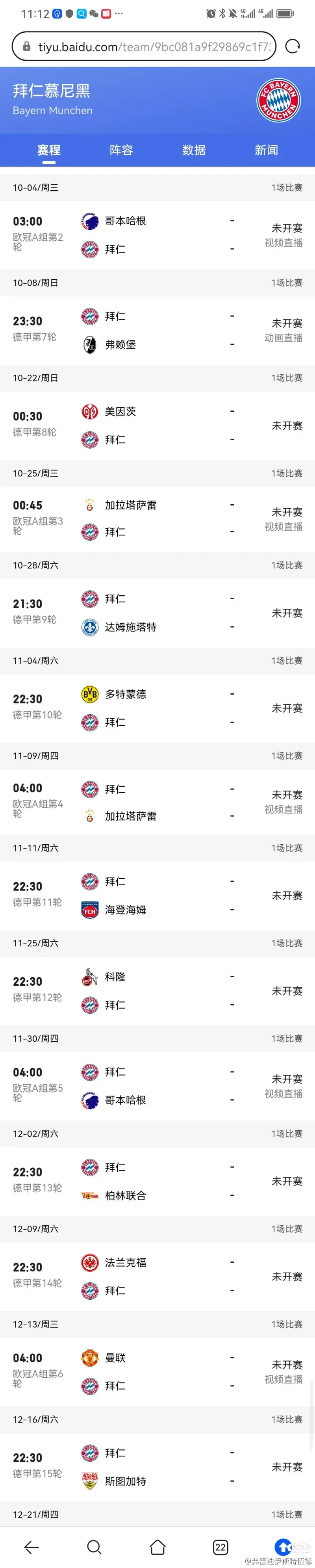Switch to the 数据 tab
This screenshot has width=315, height=1568.
click(194, 150)
